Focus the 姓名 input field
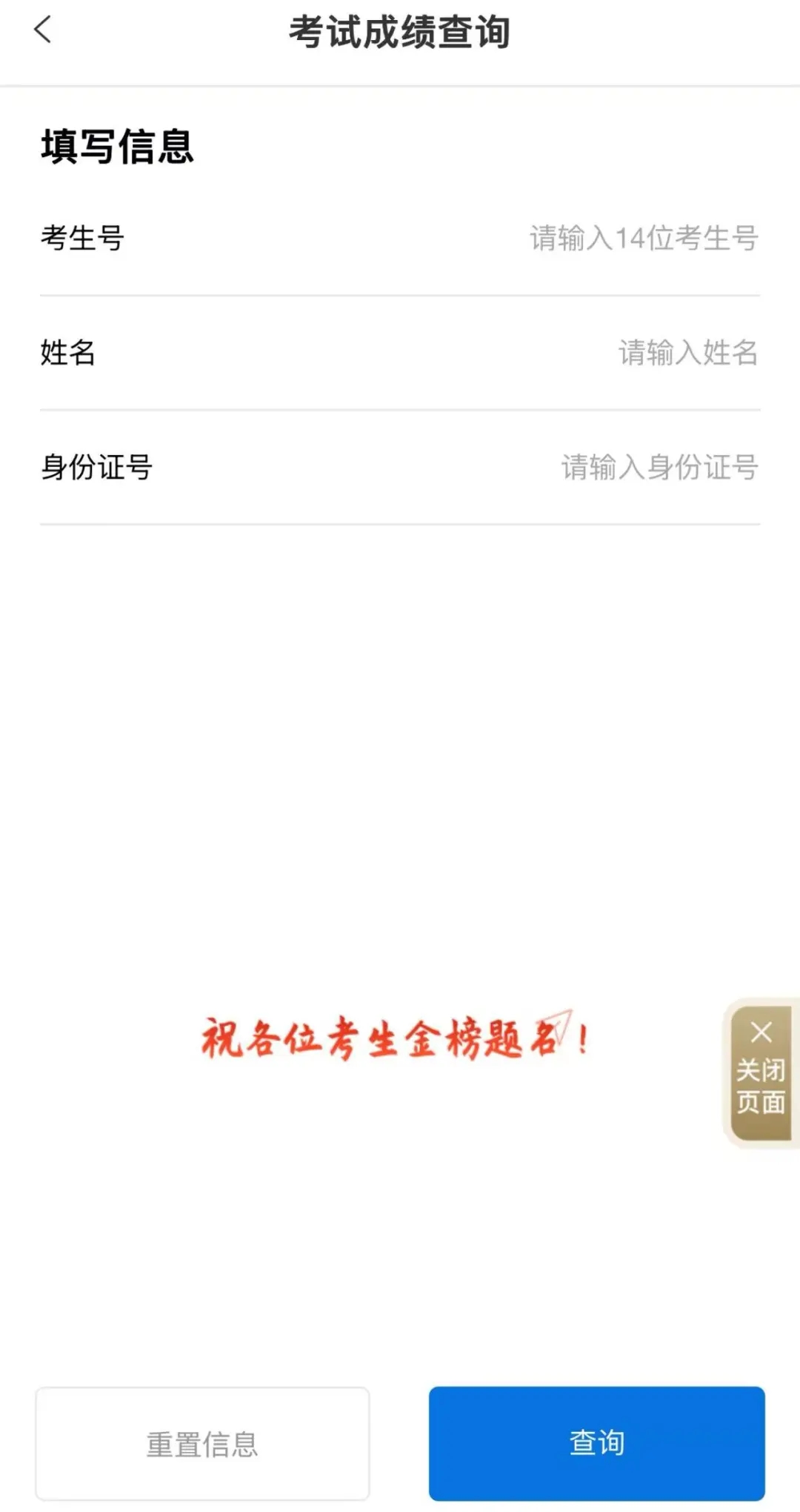The image size is (800, 1512). (400, 353)
